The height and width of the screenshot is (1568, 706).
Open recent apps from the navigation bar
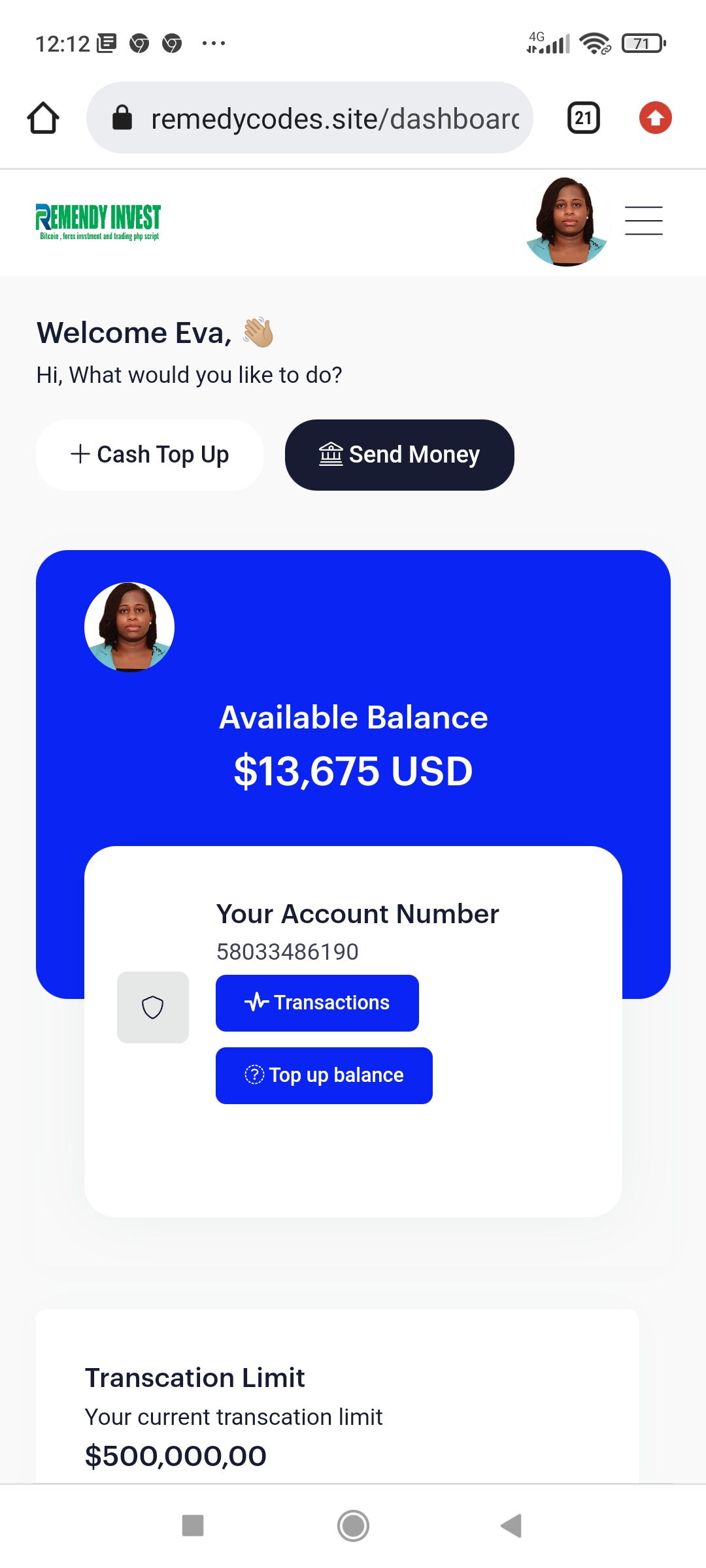coord(193,1526)
